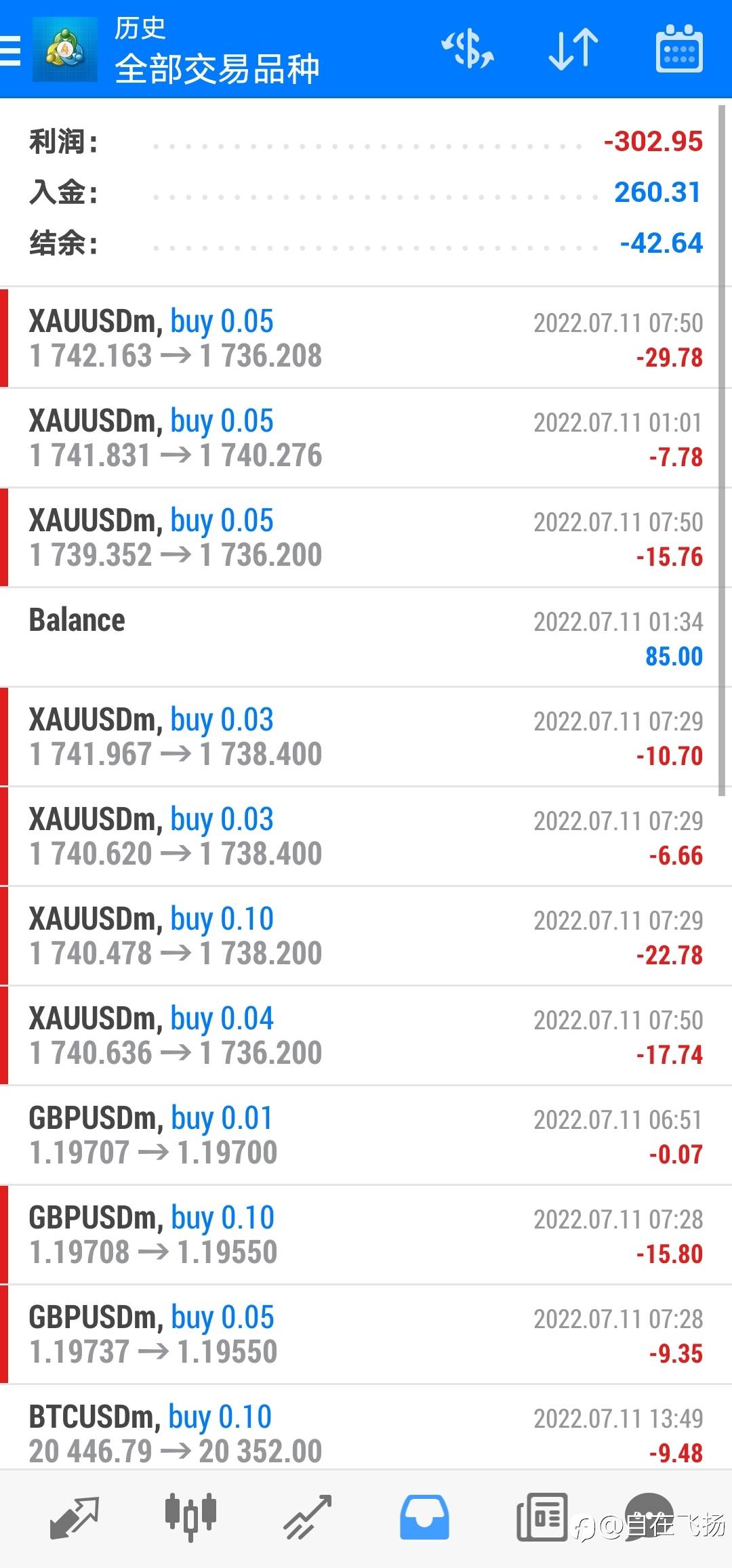The height and width of the screenshot is (1568, 732).
Task: Open GBPUSDm buy 0.05 trade with -9.35
Action: click(x=366, y=1334)
